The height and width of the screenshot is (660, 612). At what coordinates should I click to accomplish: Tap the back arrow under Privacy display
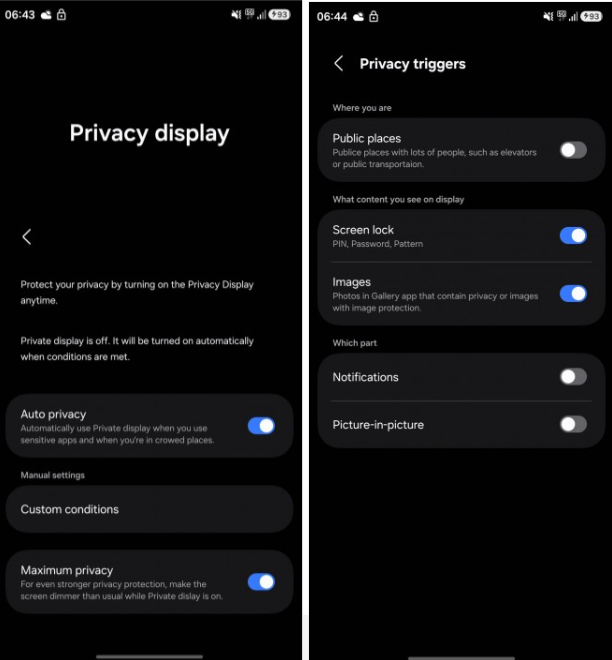(x=27, y=237)
